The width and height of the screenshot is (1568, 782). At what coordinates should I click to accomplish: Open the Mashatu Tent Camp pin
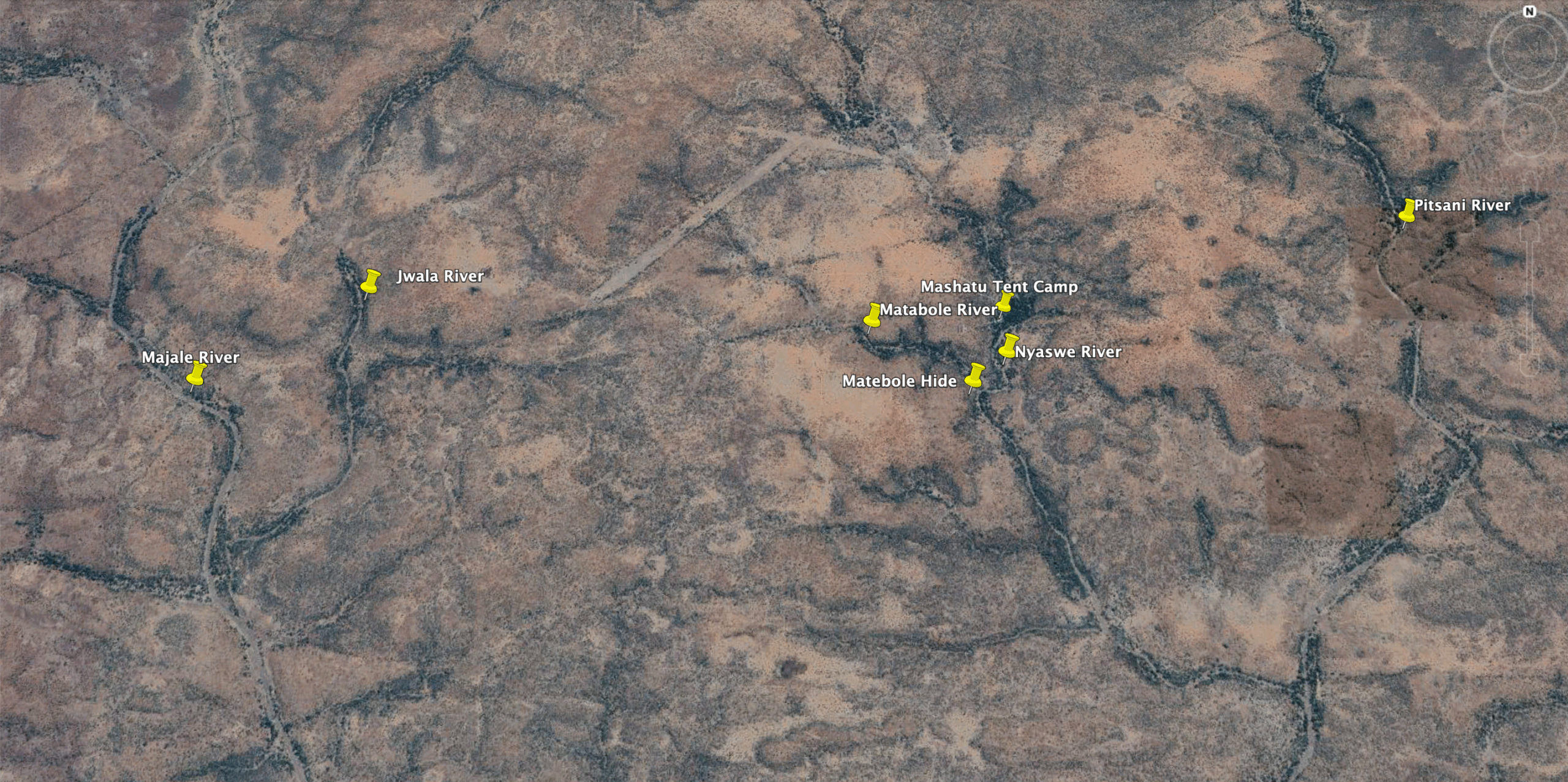click(1005, 302)
